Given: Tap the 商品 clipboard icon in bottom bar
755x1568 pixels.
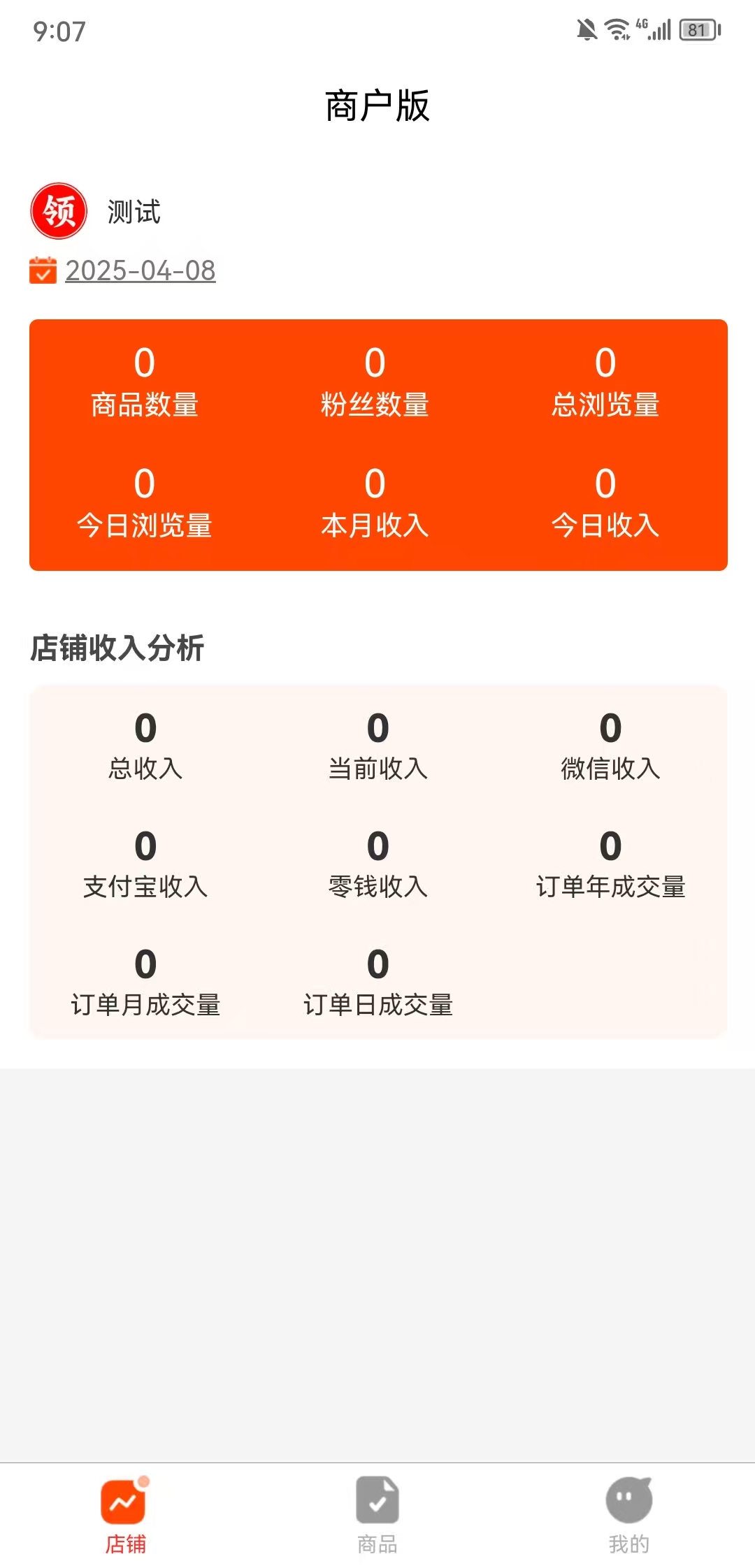Looking at the screenshot, I should click(377, 1497).
